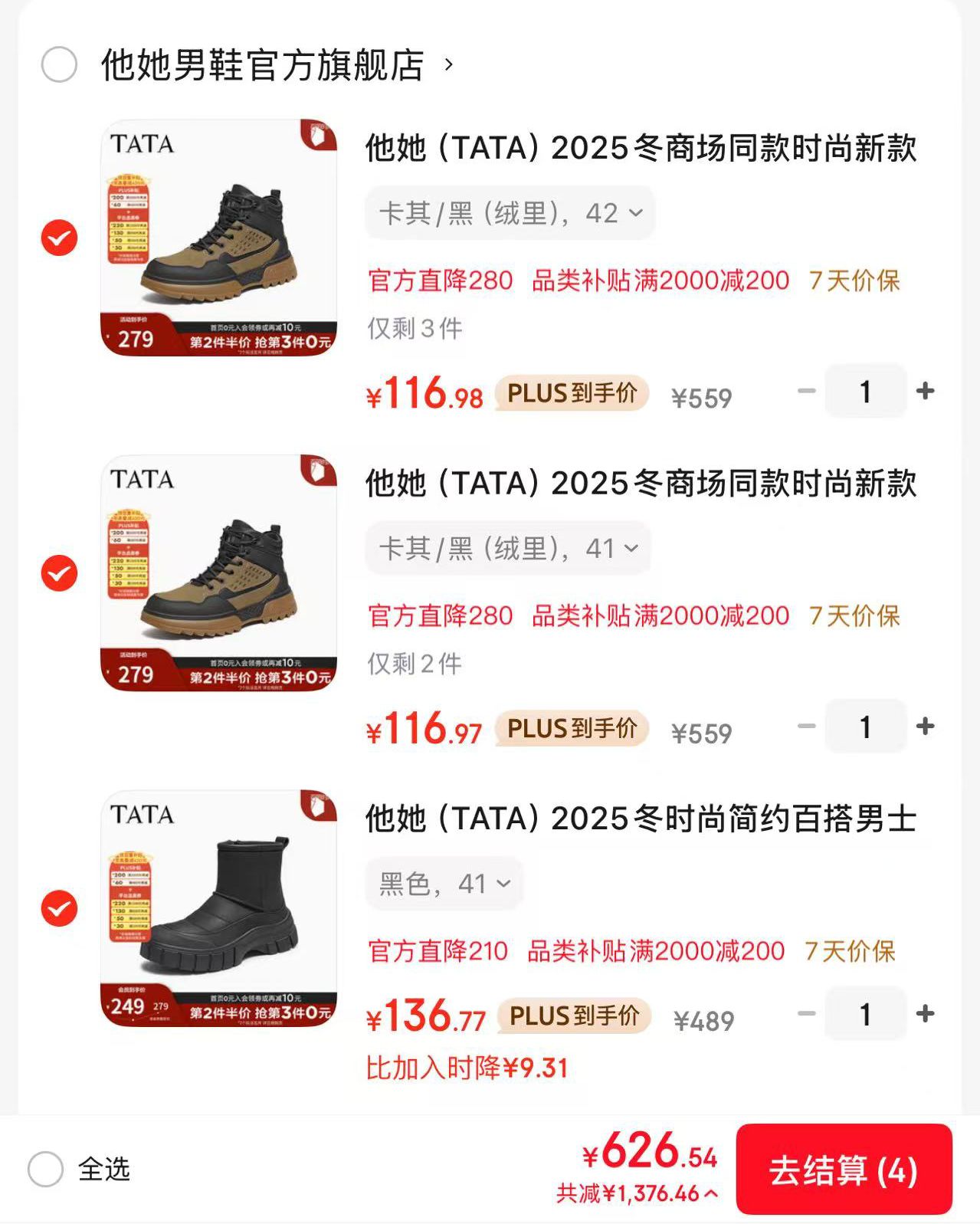Select all items from 他她男鞋官方旗舰店
Screen dimensions: 980x1224
[59, 64]
